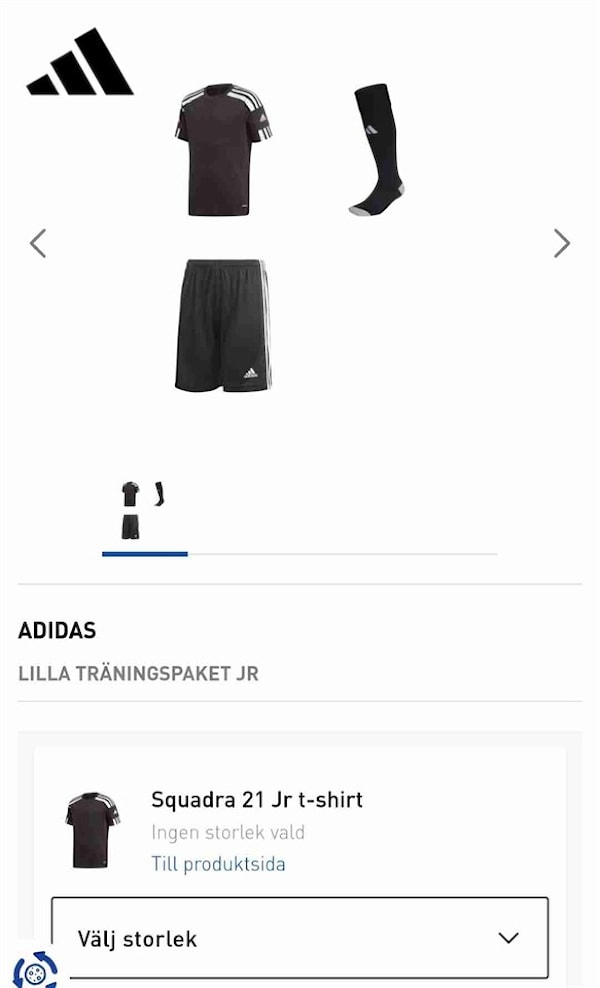Open the cookie settings icon
Image resolution: width=600 pixels, height=988 pixels.
[x=34, y=970]
